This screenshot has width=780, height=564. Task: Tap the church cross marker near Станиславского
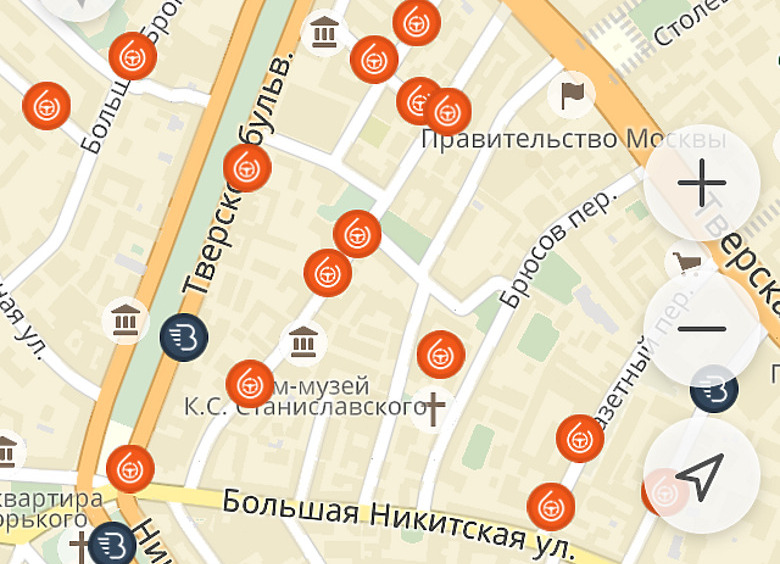[432, 408]
